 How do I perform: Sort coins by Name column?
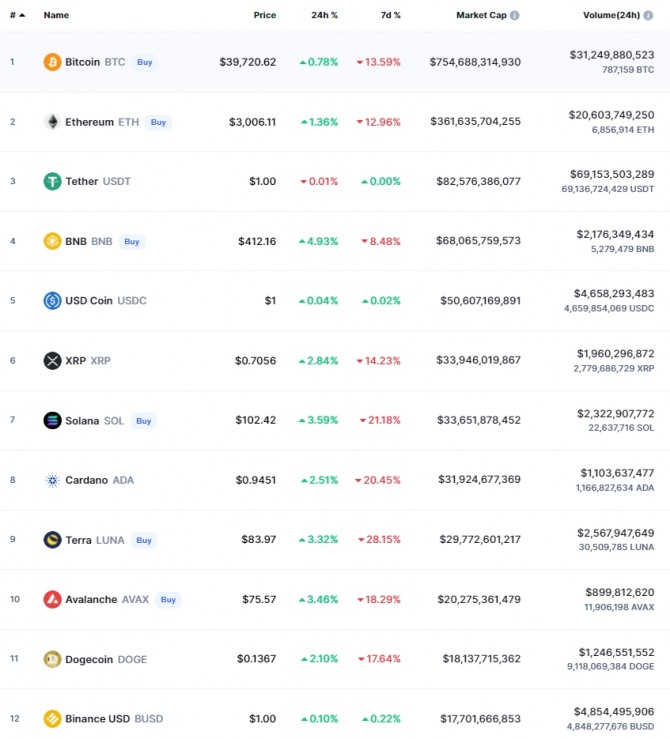pyautogui.click(x=56, y=15)
